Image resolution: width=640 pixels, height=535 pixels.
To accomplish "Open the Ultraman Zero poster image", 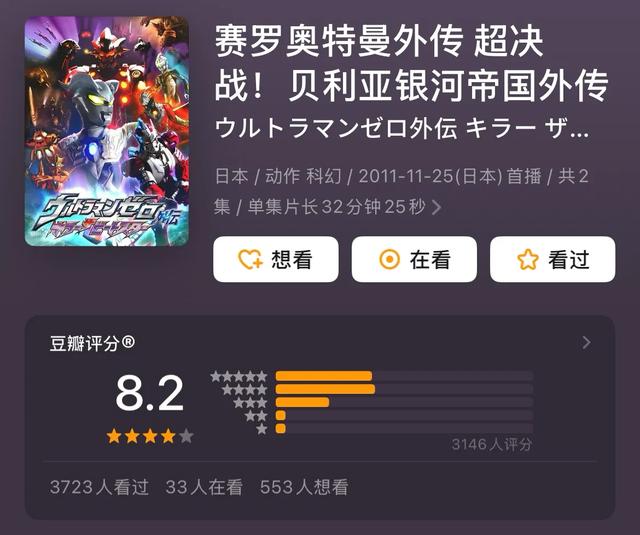I will (x=107, y=131).
